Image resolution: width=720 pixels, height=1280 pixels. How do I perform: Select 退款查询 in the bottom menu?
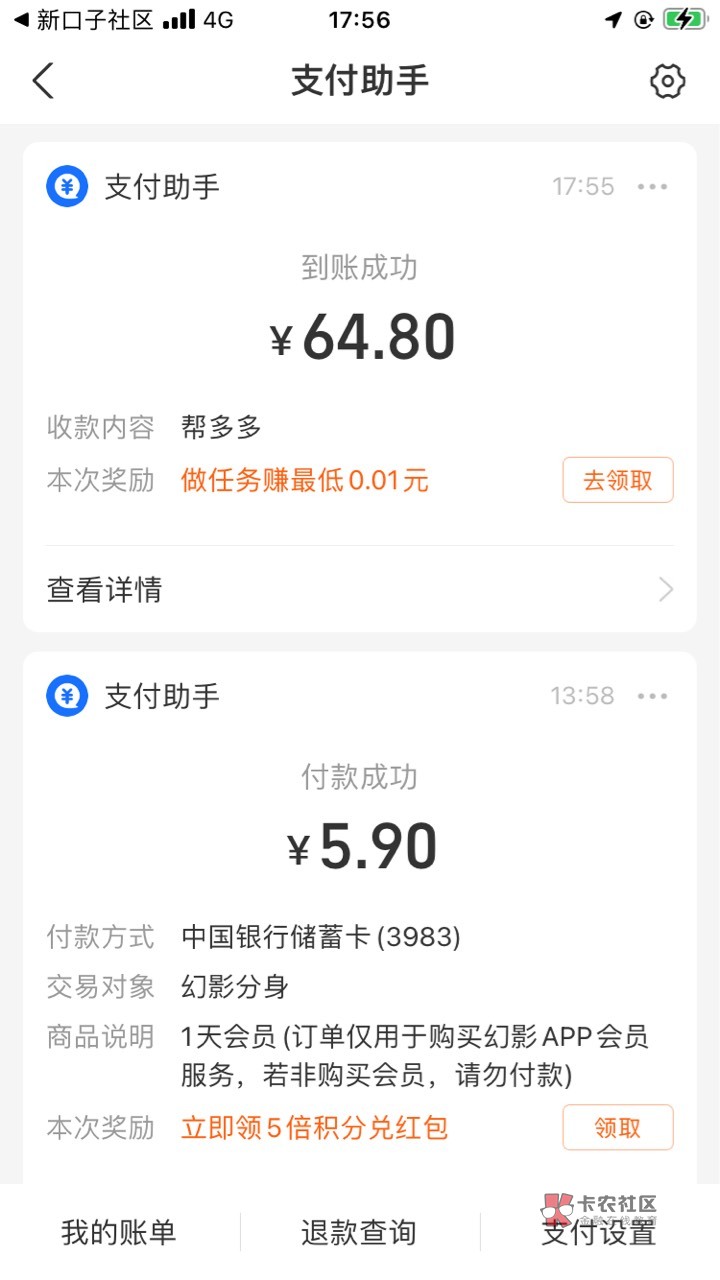359,1233
